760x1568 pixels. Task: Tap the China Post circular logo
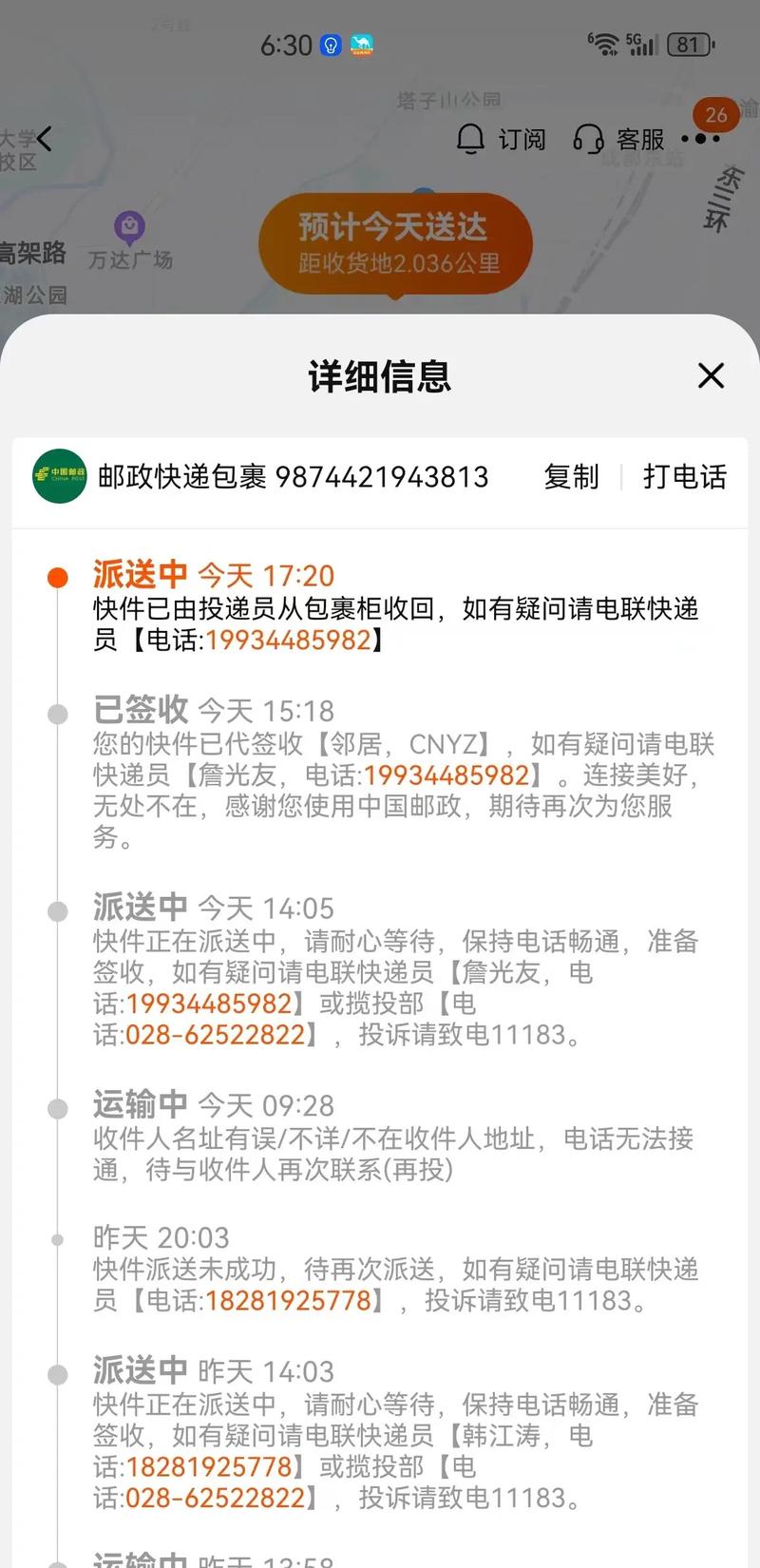(58, 477)
